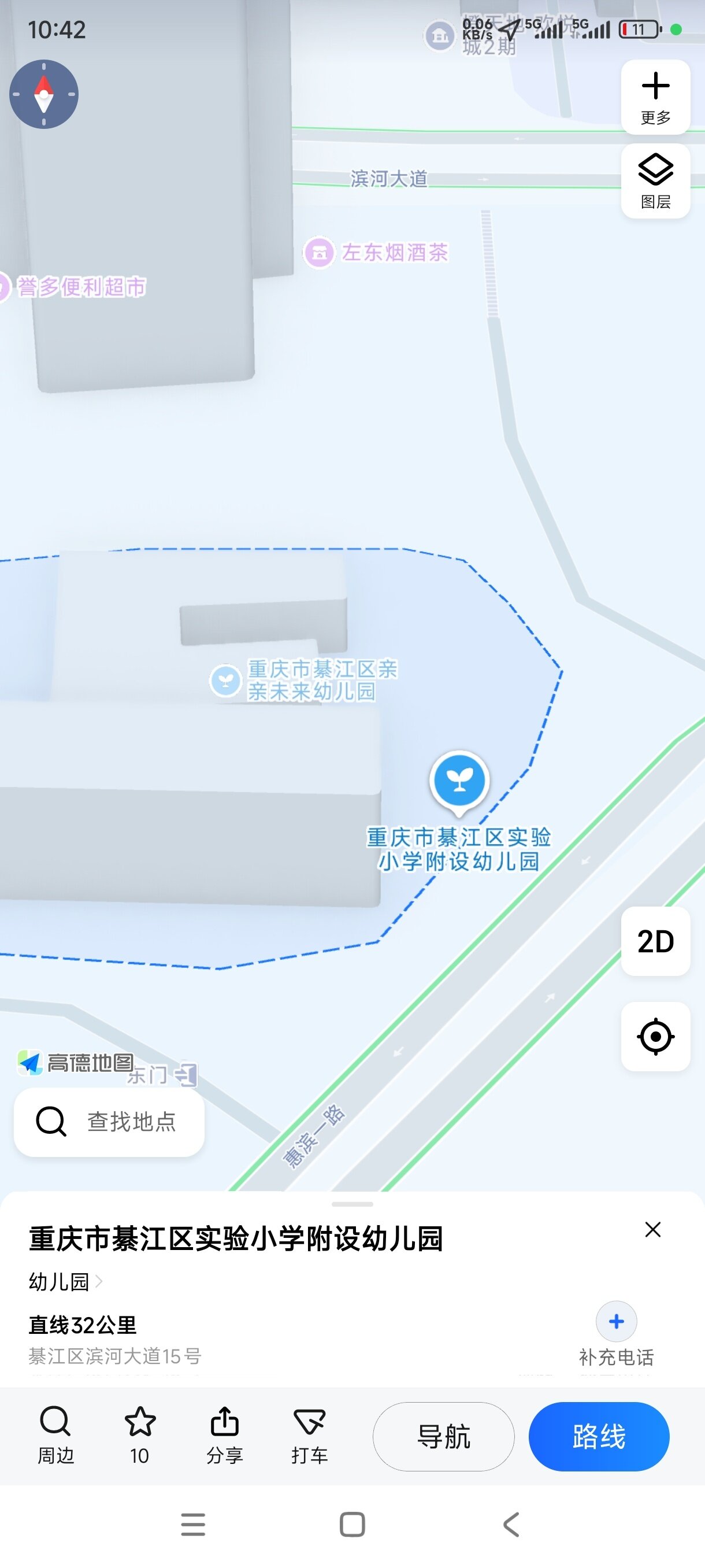
Task: View routes with the 路线 button
Action: tap(599, 1437)
